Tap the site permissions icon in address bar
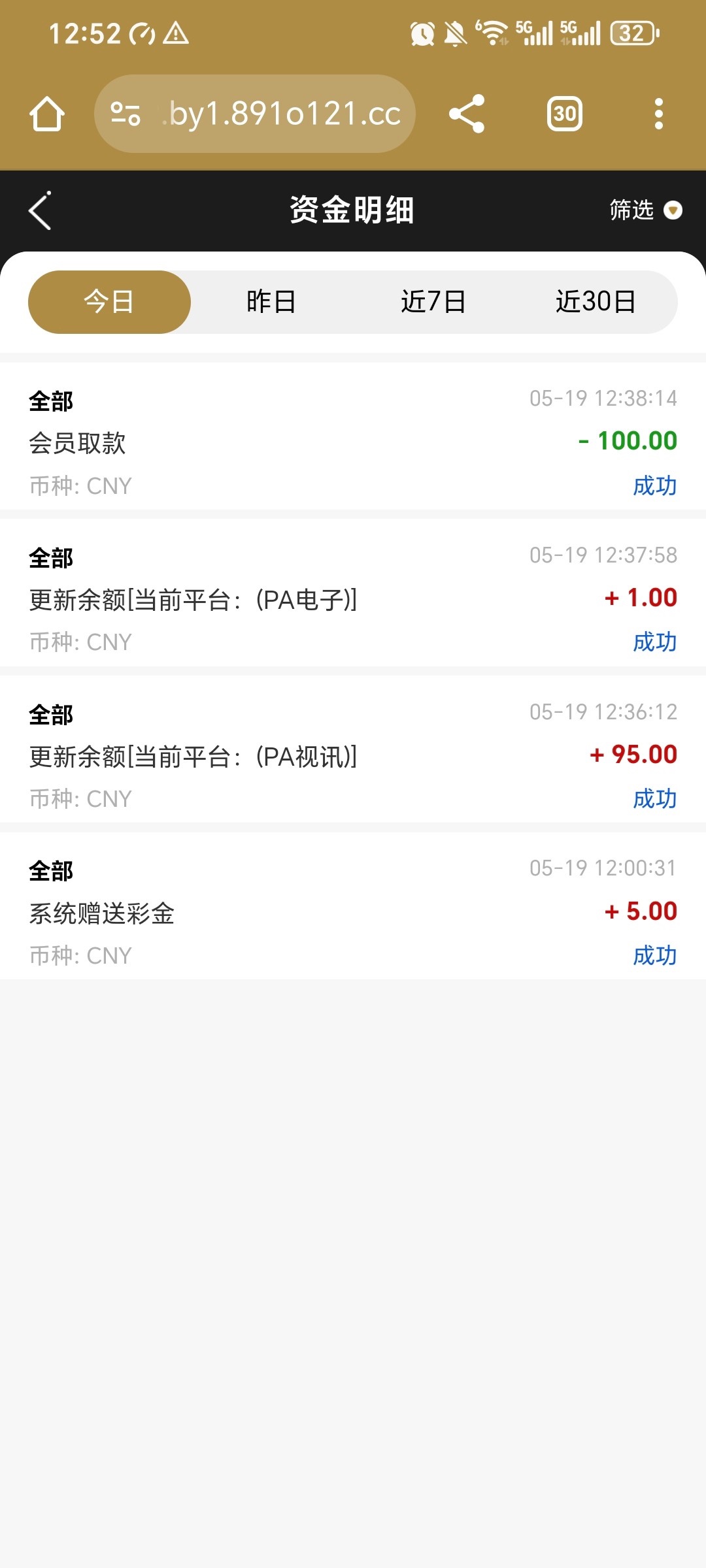 (125, 114)
